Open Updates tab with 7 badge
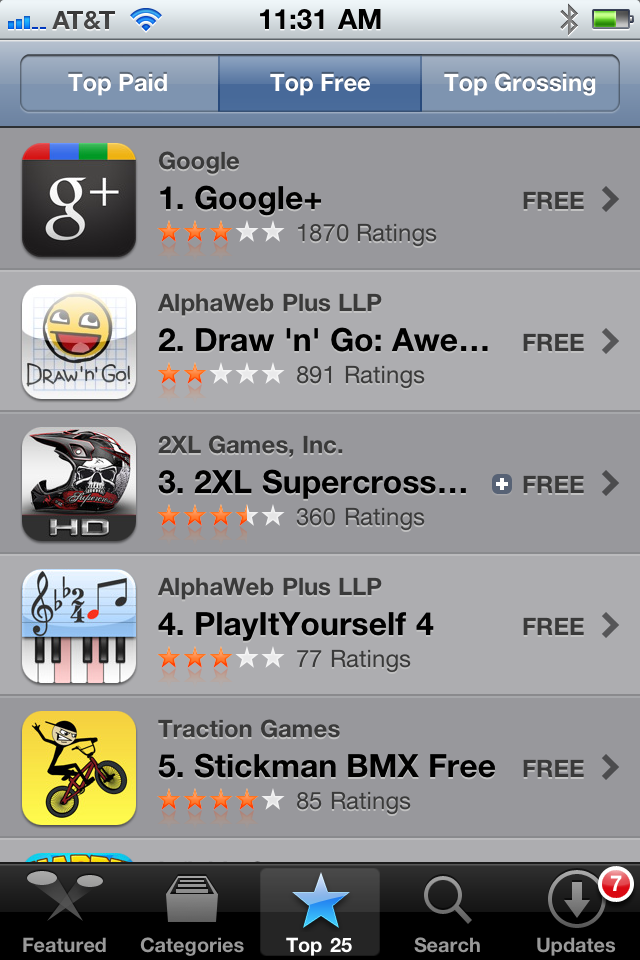640x960 pixels. point(576,912)
